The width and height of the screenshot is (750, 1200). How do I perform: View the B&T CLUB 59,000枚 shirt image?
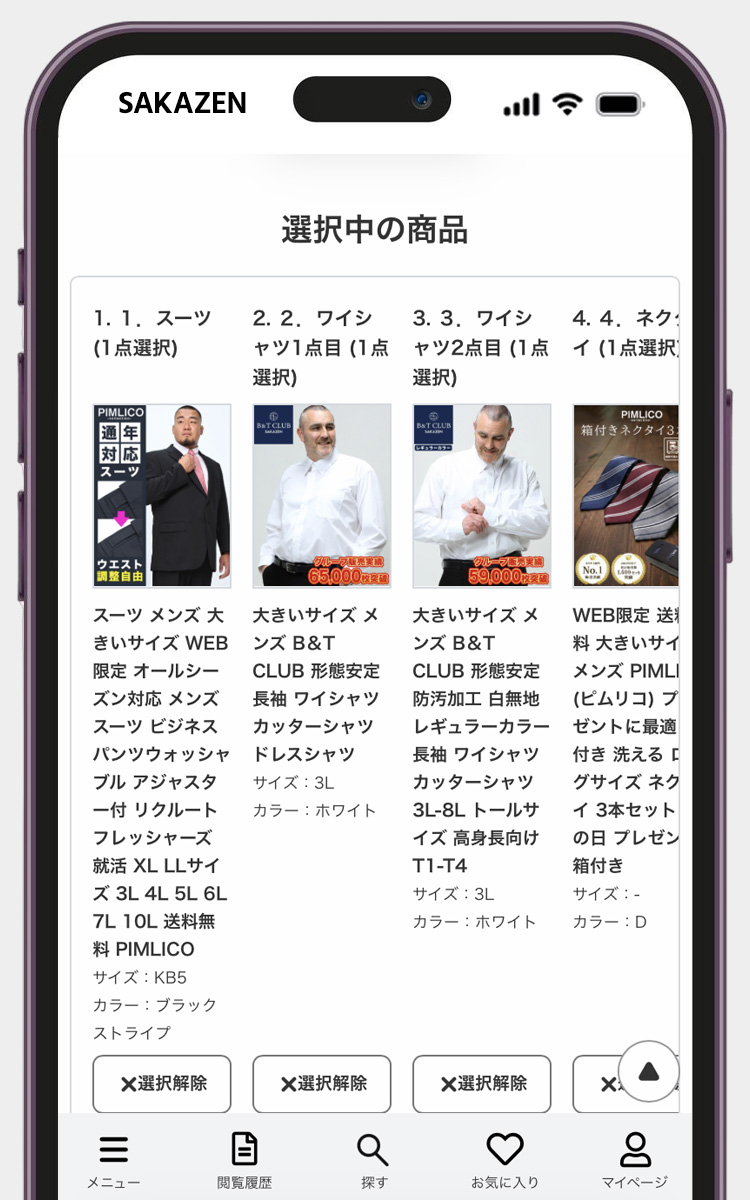pos(482,496)
